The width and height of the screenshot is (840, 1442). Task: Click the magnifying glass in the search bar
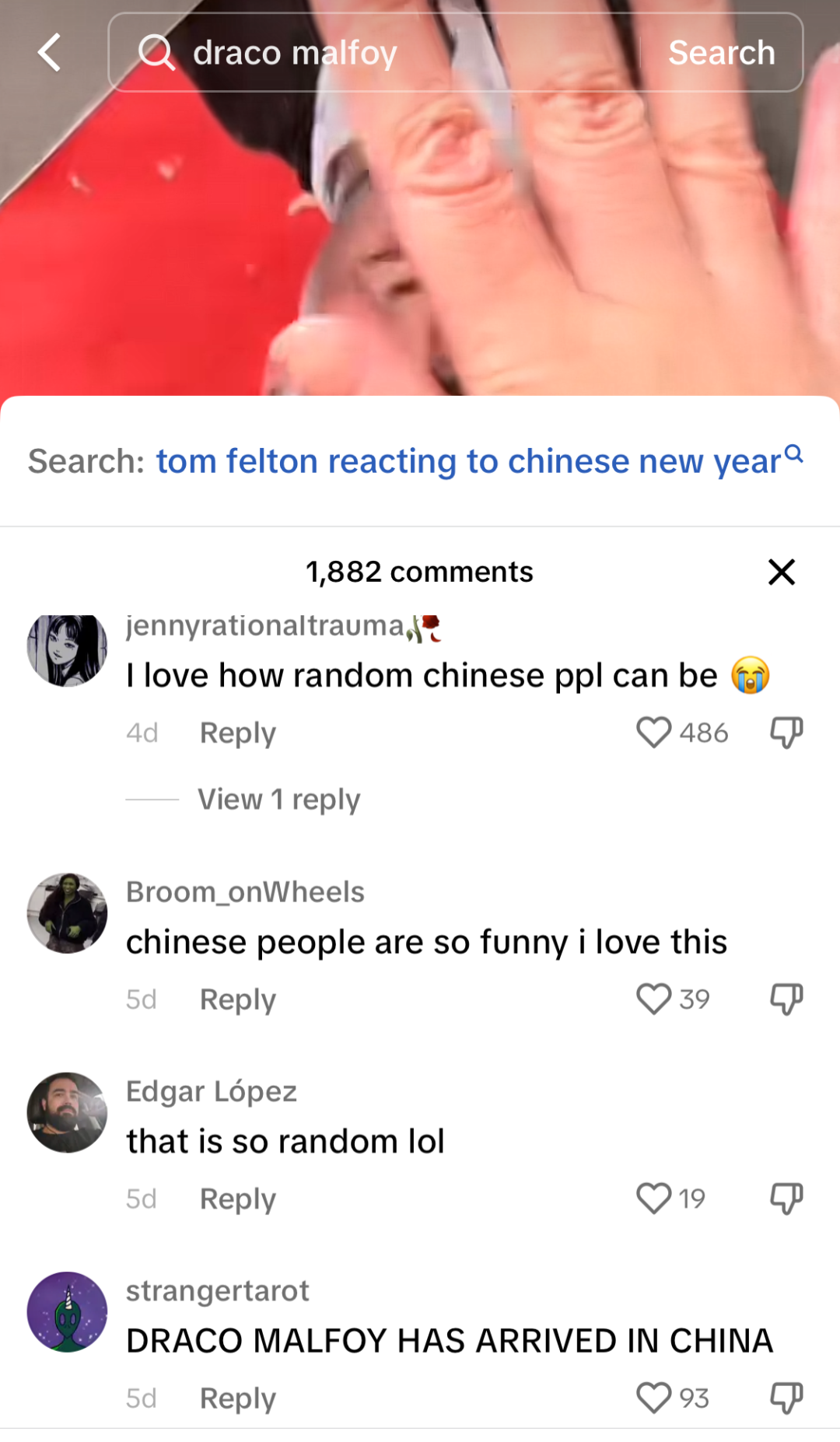pyautogui.click(x=159, y=53)
